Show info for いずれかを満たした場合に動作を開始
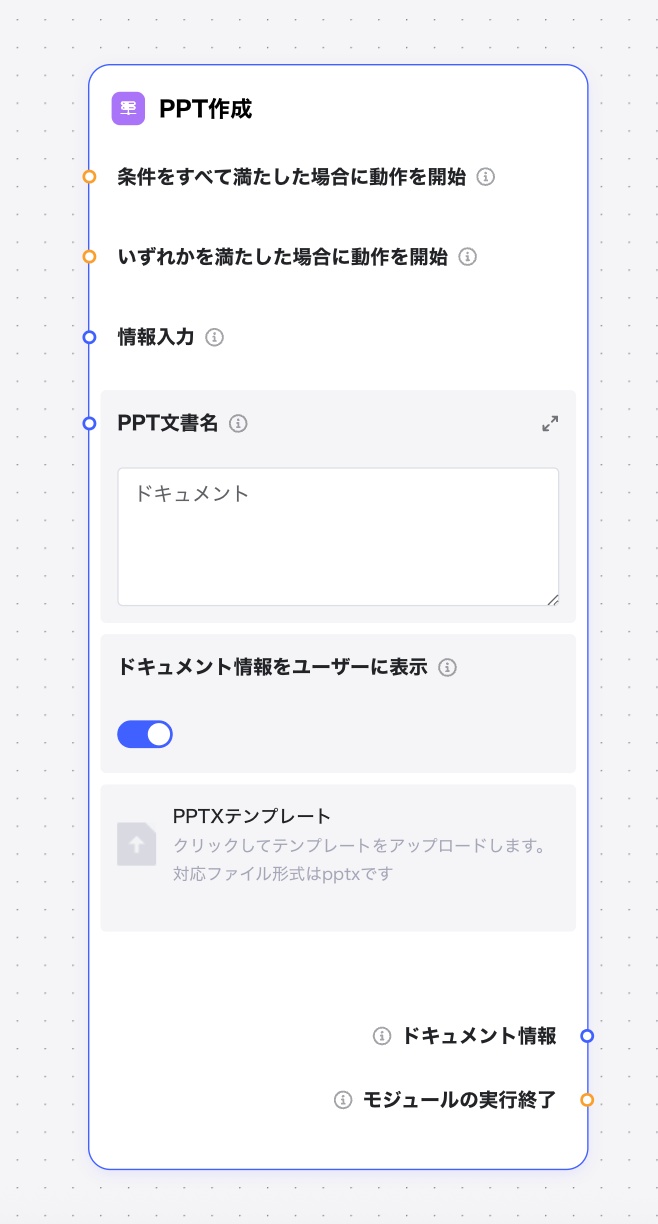The image size is (658, 1224). (467, 257)
